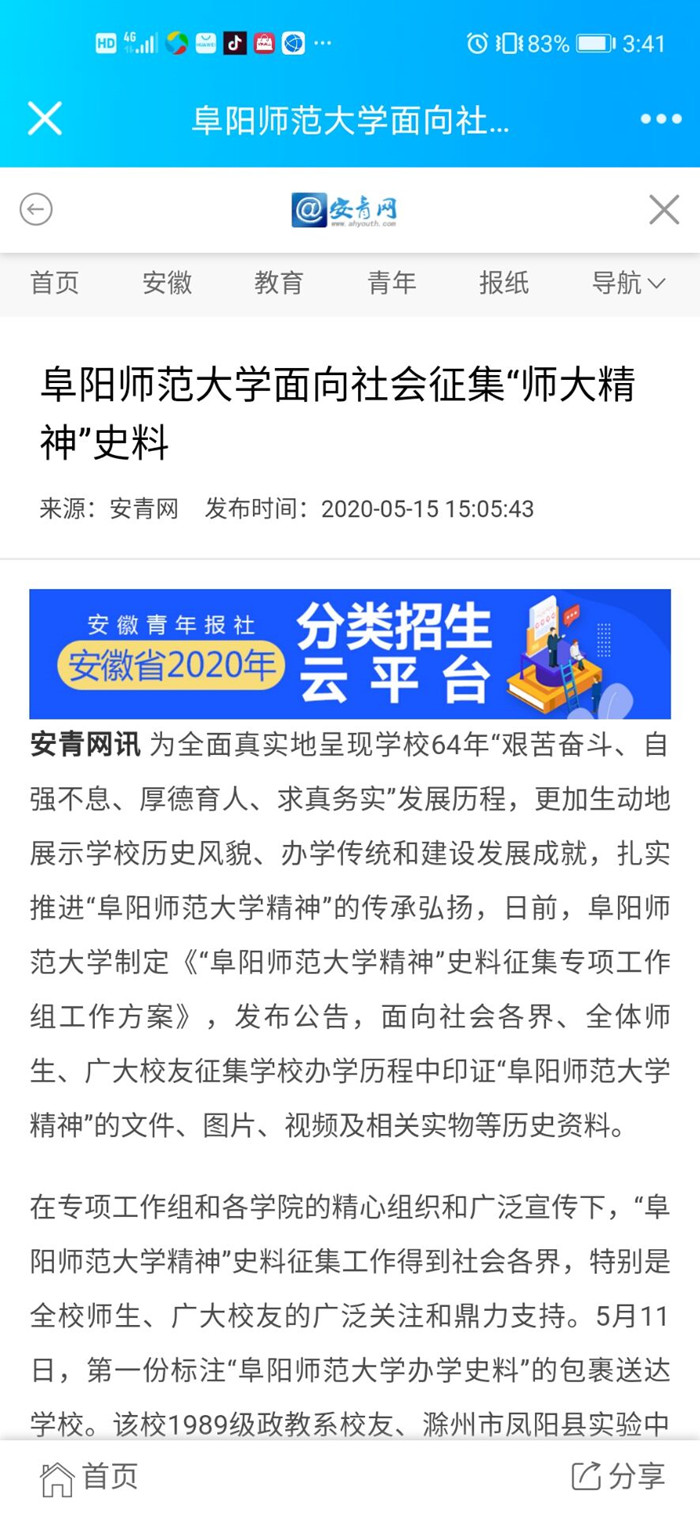Go back using the circled arrow
700x1516 pixels.
tap(36, 210)
